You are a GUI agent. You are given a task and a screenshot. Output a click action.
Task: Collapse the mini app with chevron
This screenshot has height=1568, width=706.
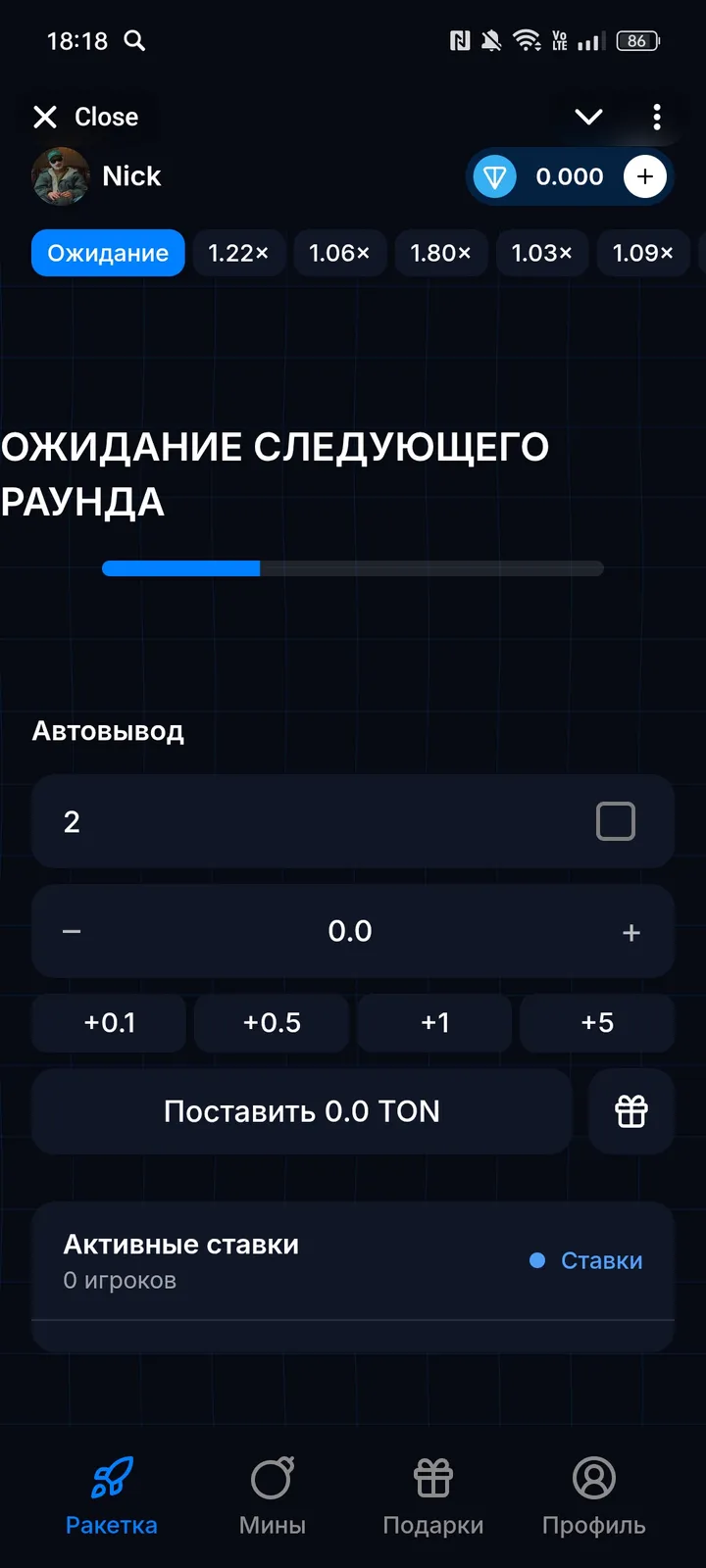point(587,117)
